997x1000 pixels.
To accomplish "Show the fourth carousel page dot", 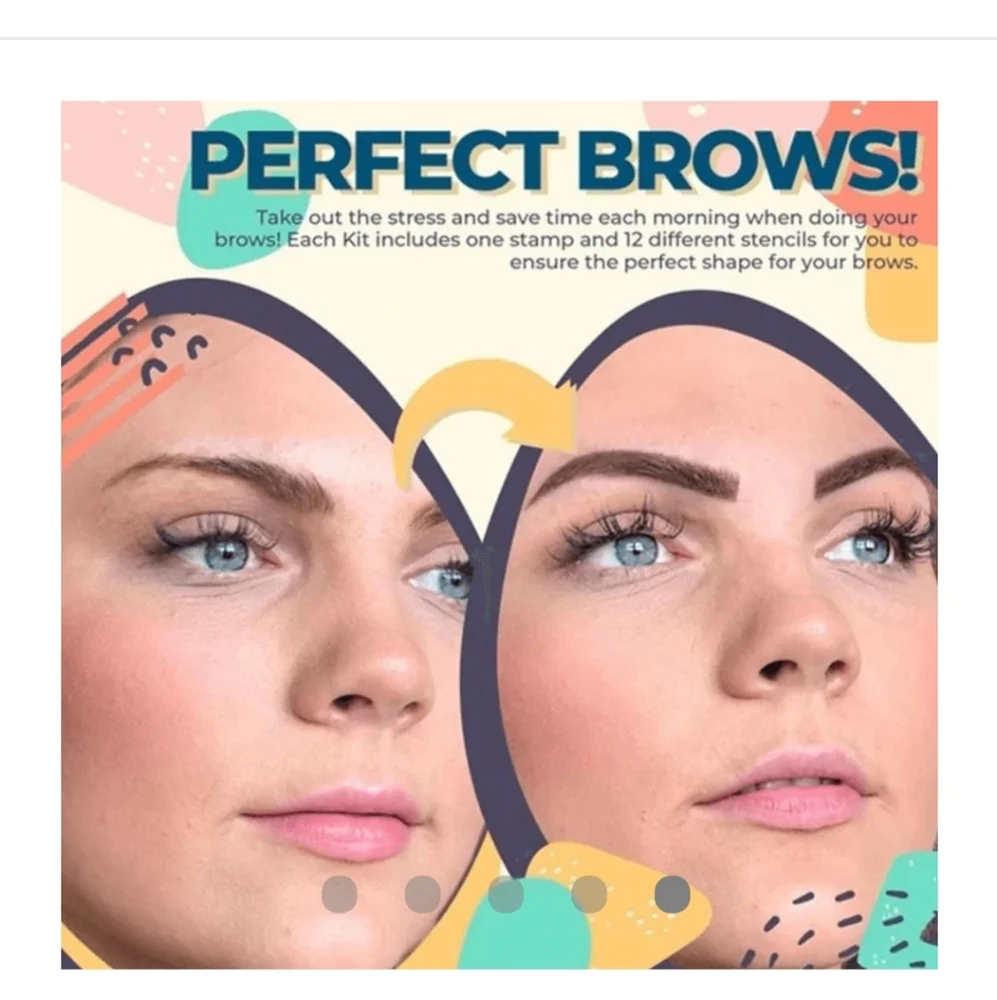I will (x=589, y=893).
